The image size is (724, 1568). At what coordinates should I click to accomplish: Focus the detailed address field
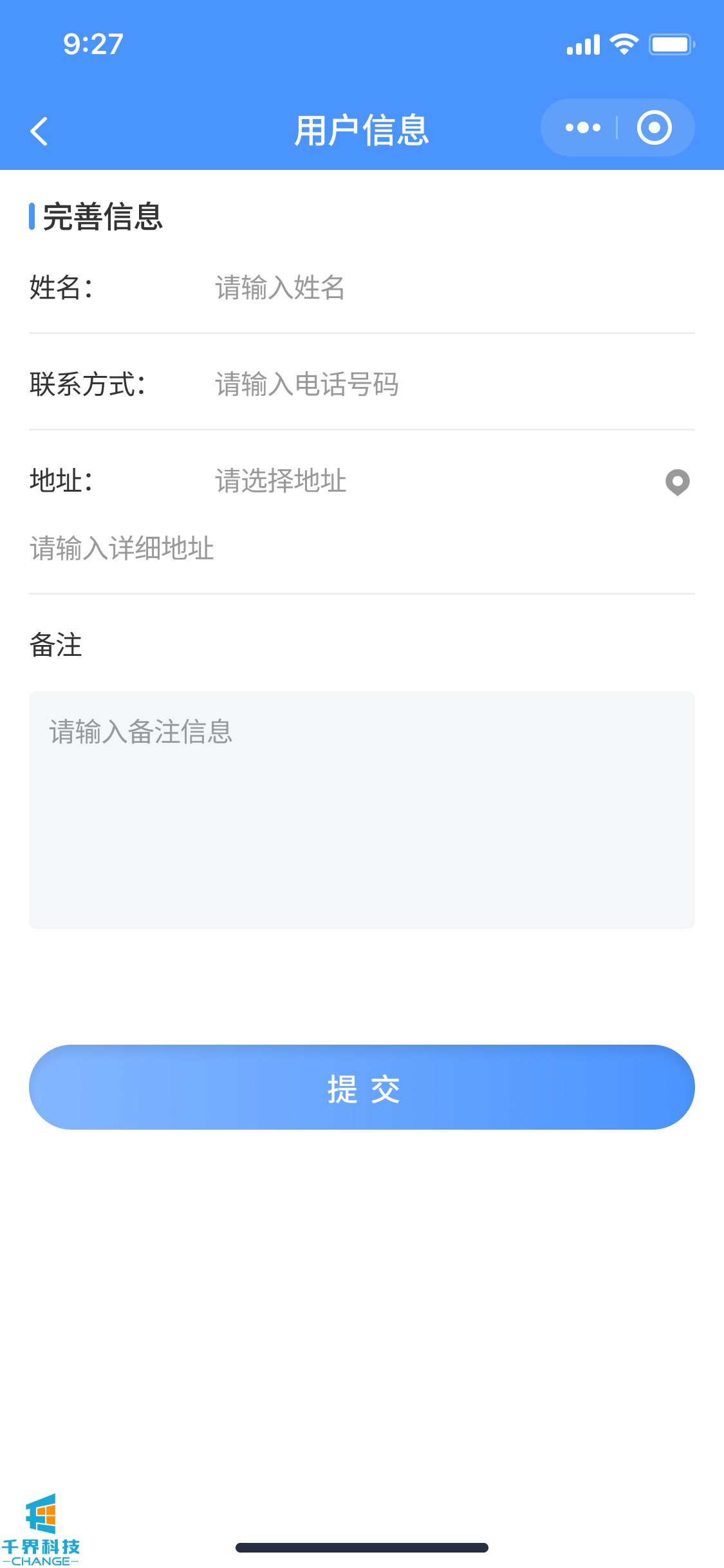[360, 548]
